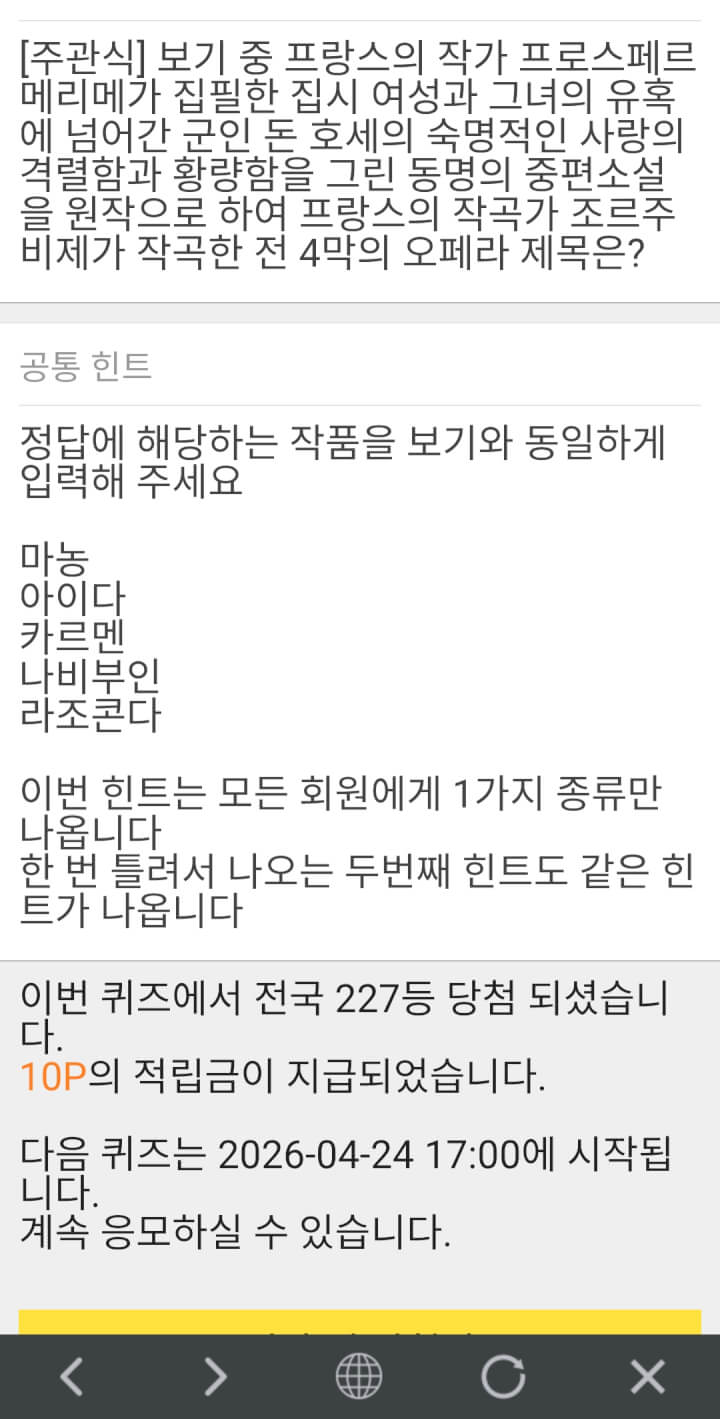Tap the yellow button below the quiz result

tap(360, 1322)
